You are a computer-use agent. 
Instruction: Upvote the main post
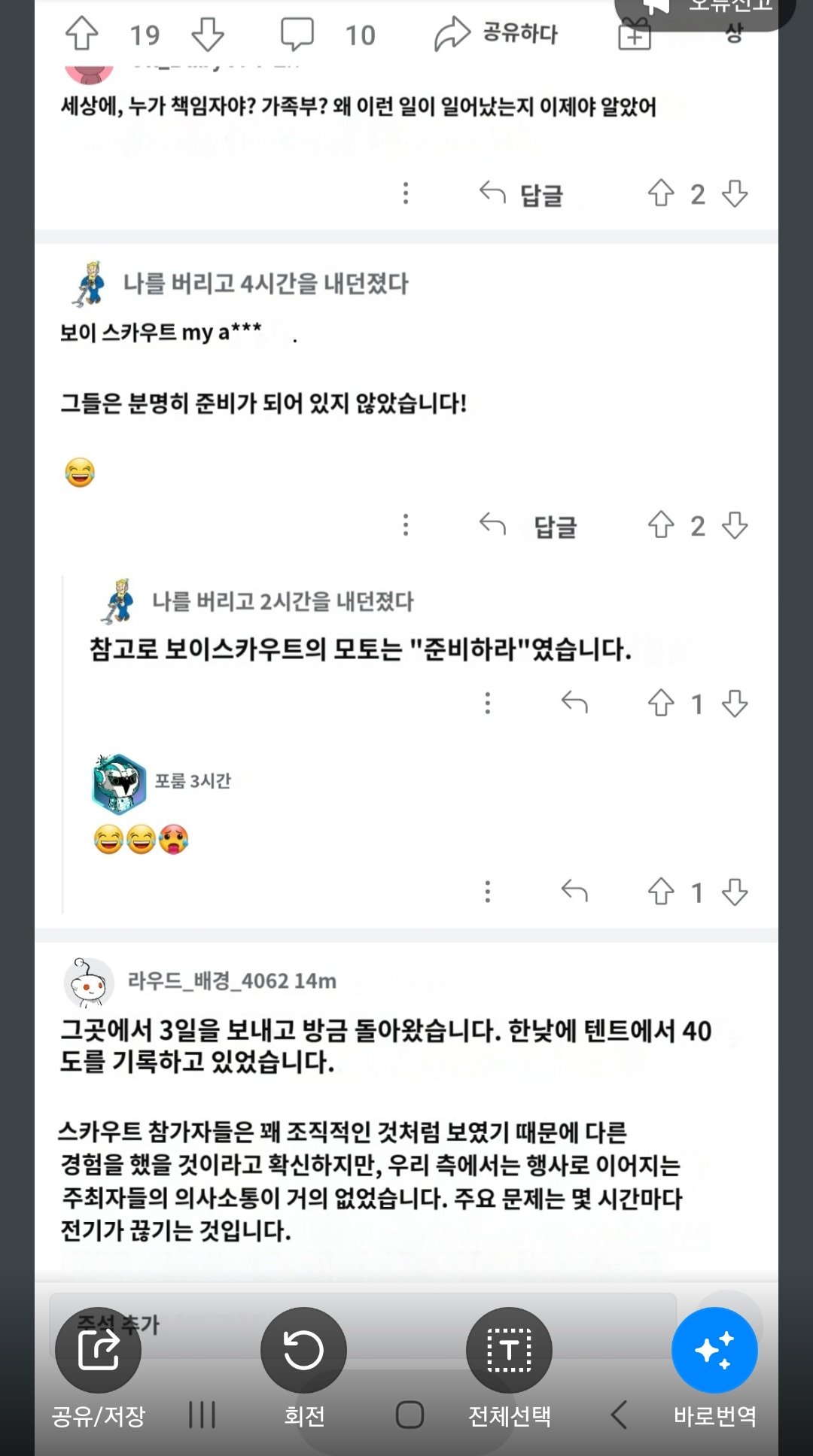(x=82, y=34)
